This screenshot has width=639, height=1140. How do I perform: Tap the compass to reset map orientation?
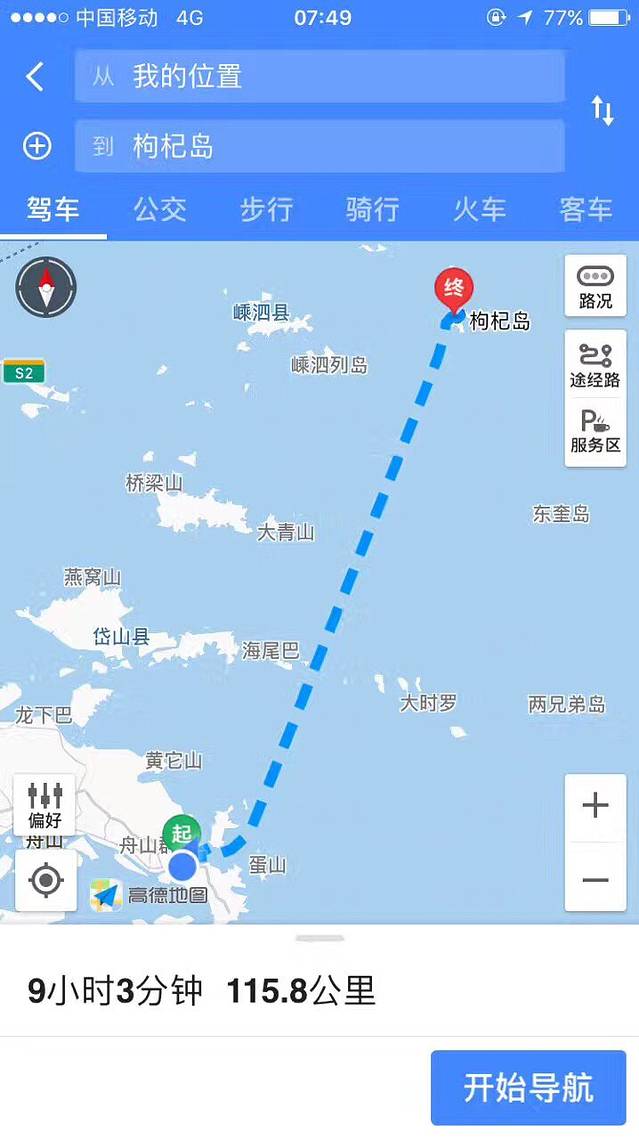click(x=46, y=288)
